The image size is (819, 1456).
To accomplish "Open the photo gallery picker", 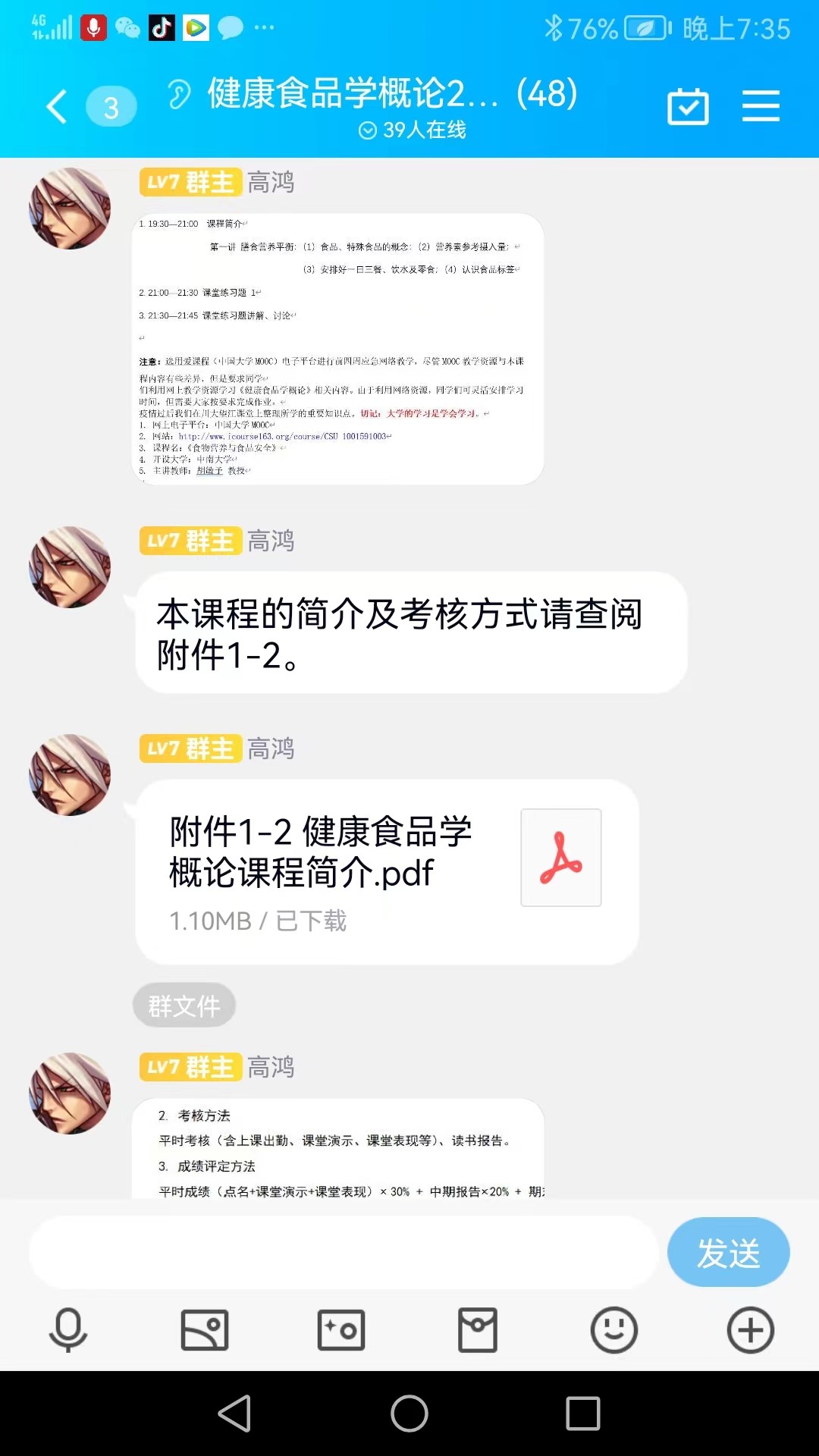I will (x=205, y=1330).
